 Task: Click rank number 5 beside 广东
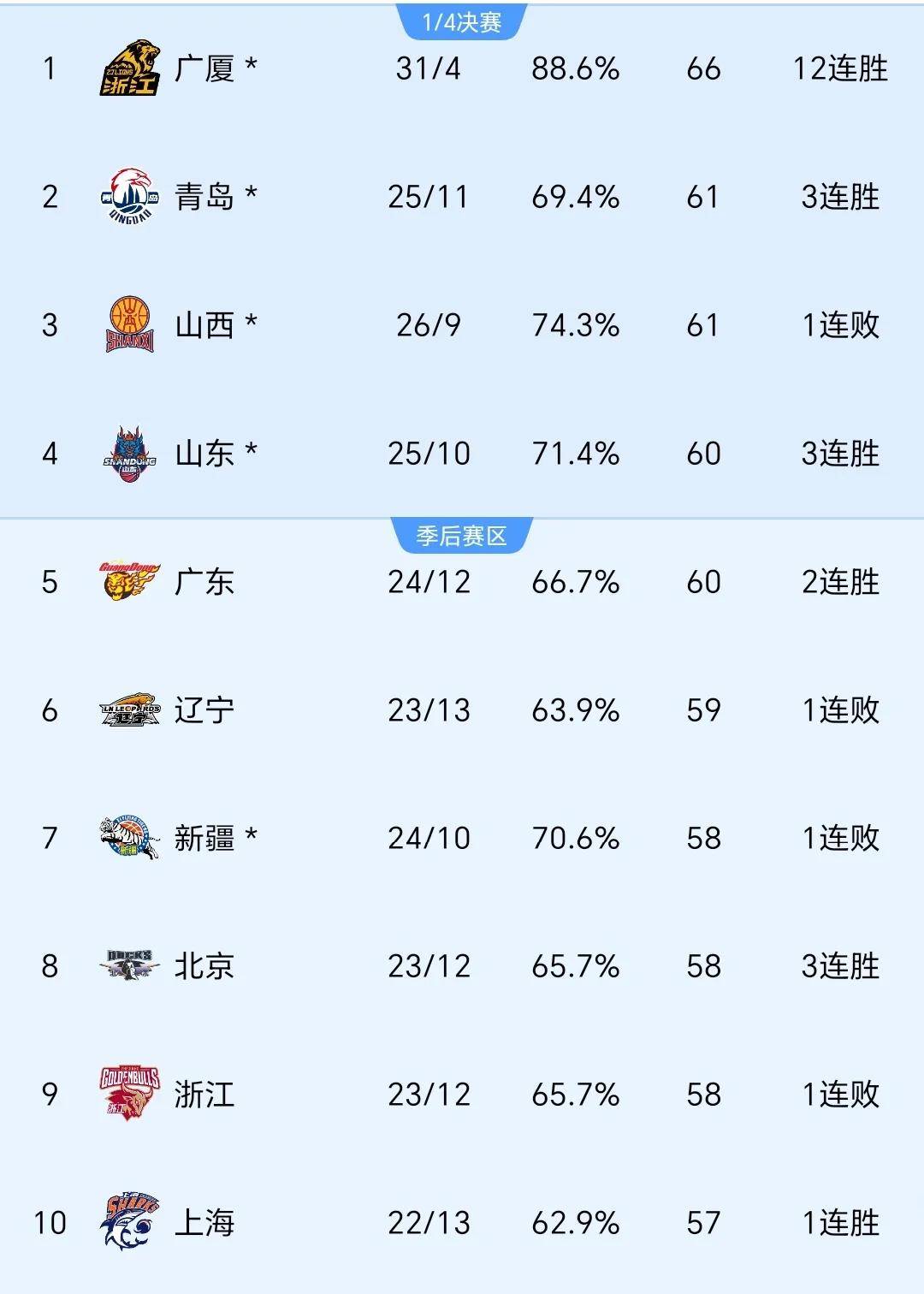[49, 583]
